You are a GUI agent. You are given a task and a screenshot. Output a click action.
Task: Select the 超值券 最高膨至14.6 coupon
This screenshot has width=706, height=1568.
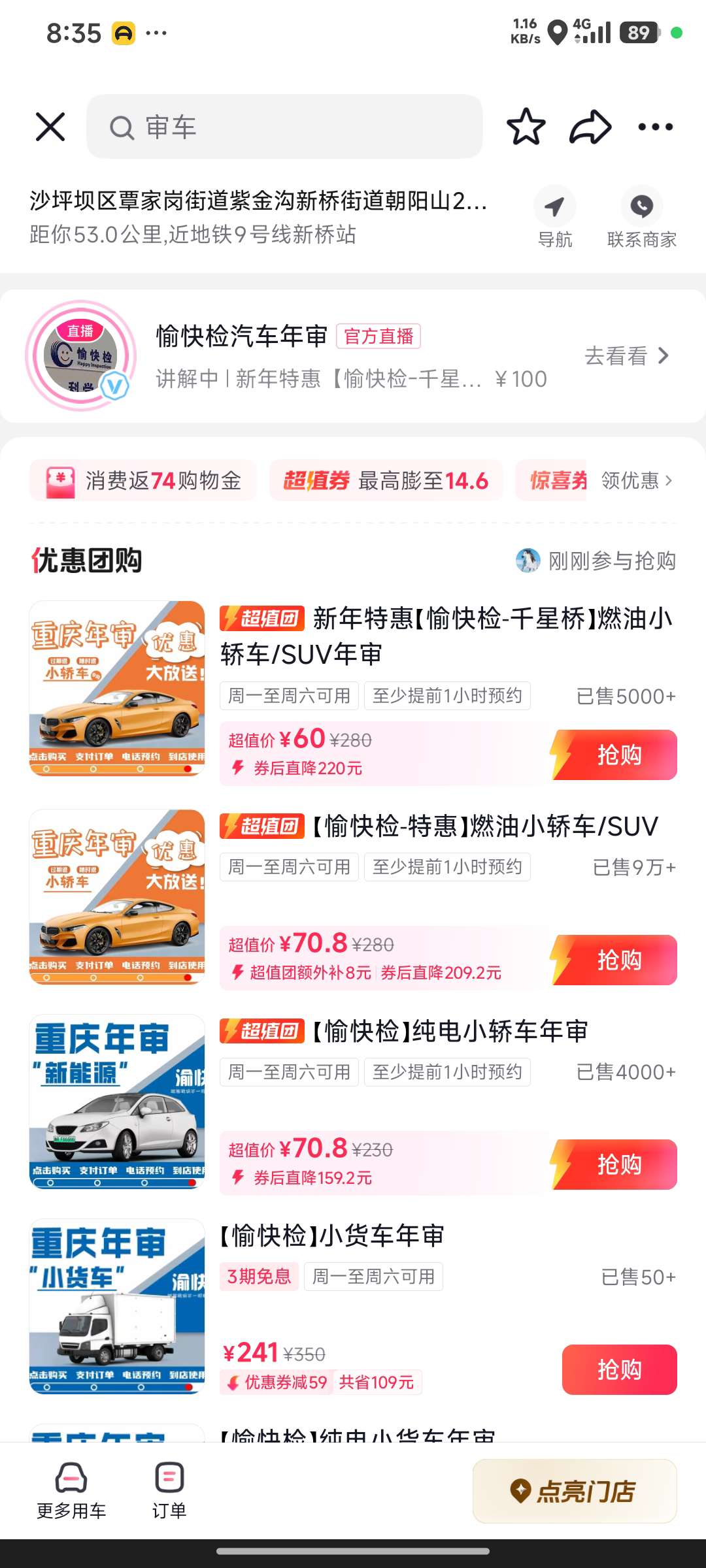point(386,481)
